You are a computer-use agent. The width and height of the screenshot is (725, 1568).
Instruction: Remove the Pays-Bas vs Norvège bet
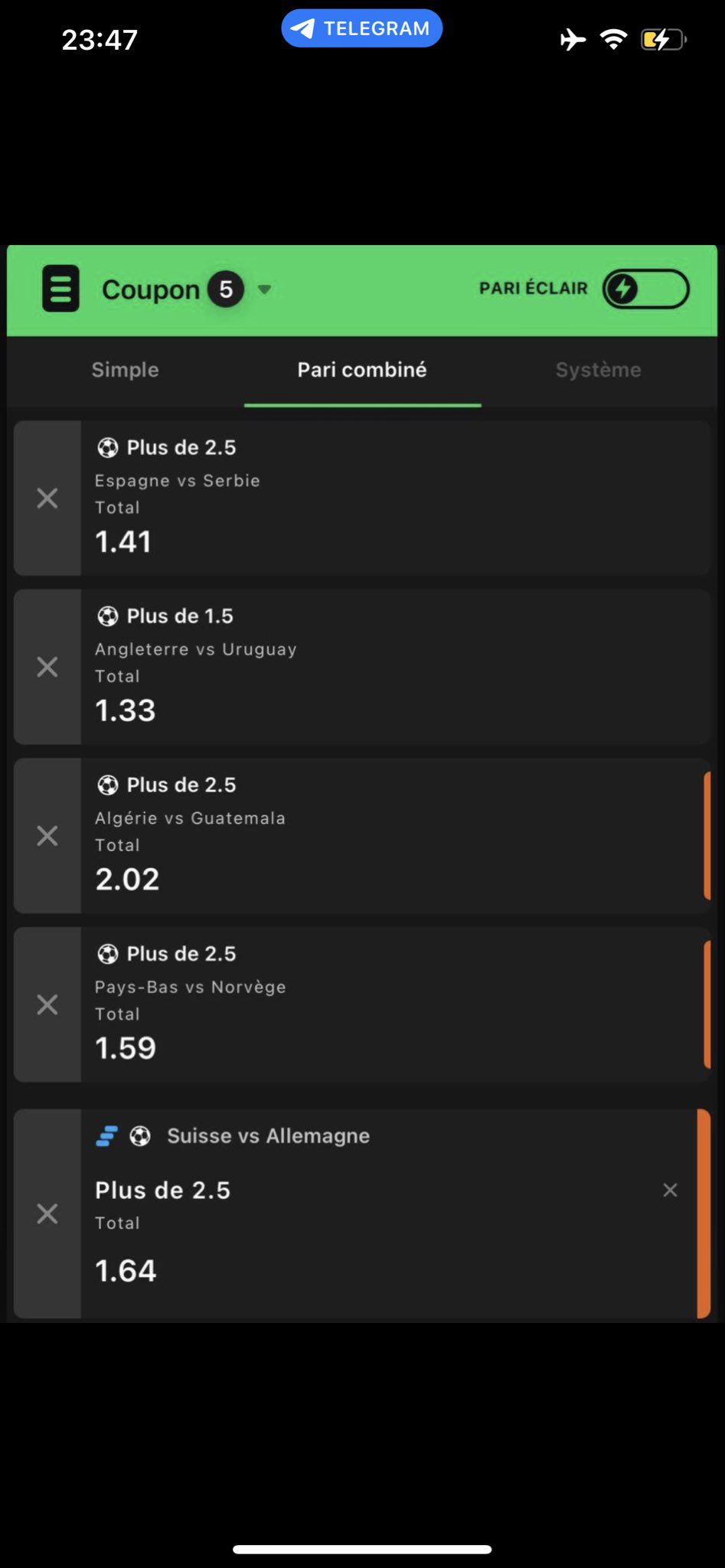(x=47, y=1004)
